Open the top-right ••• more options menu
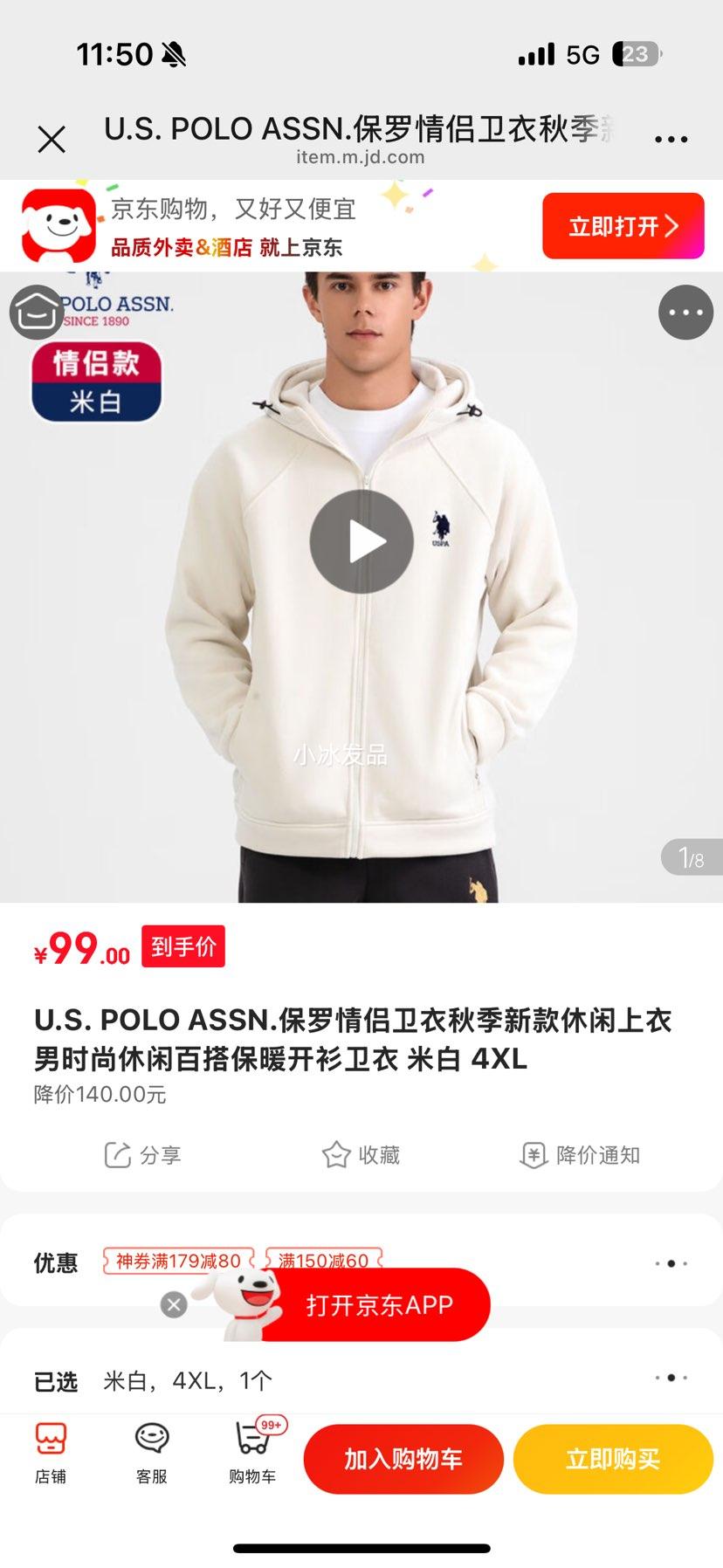 tap(670, 138)
